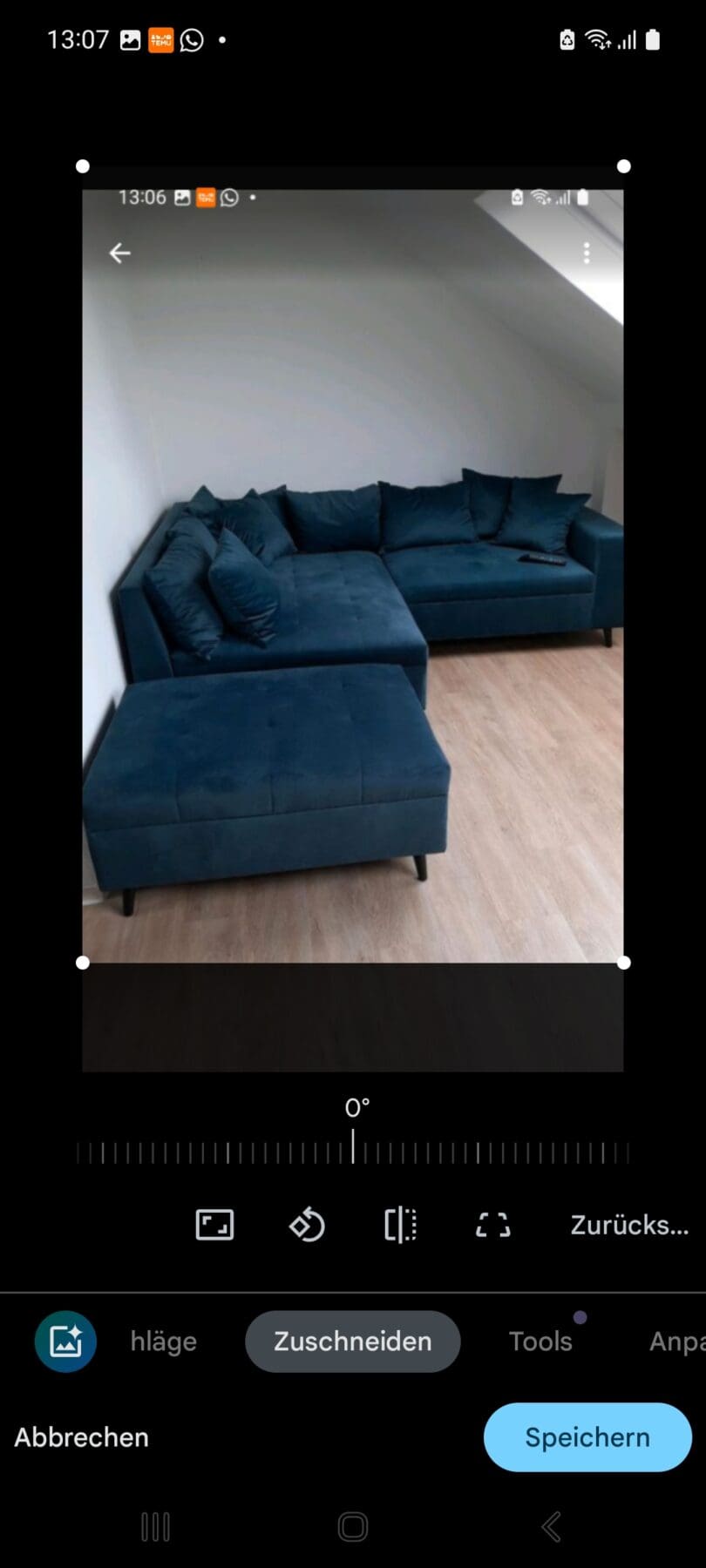Cancel editing with Abbrechen
The width and height of the screenshot is (706, 1568).
coord(81,1437)
